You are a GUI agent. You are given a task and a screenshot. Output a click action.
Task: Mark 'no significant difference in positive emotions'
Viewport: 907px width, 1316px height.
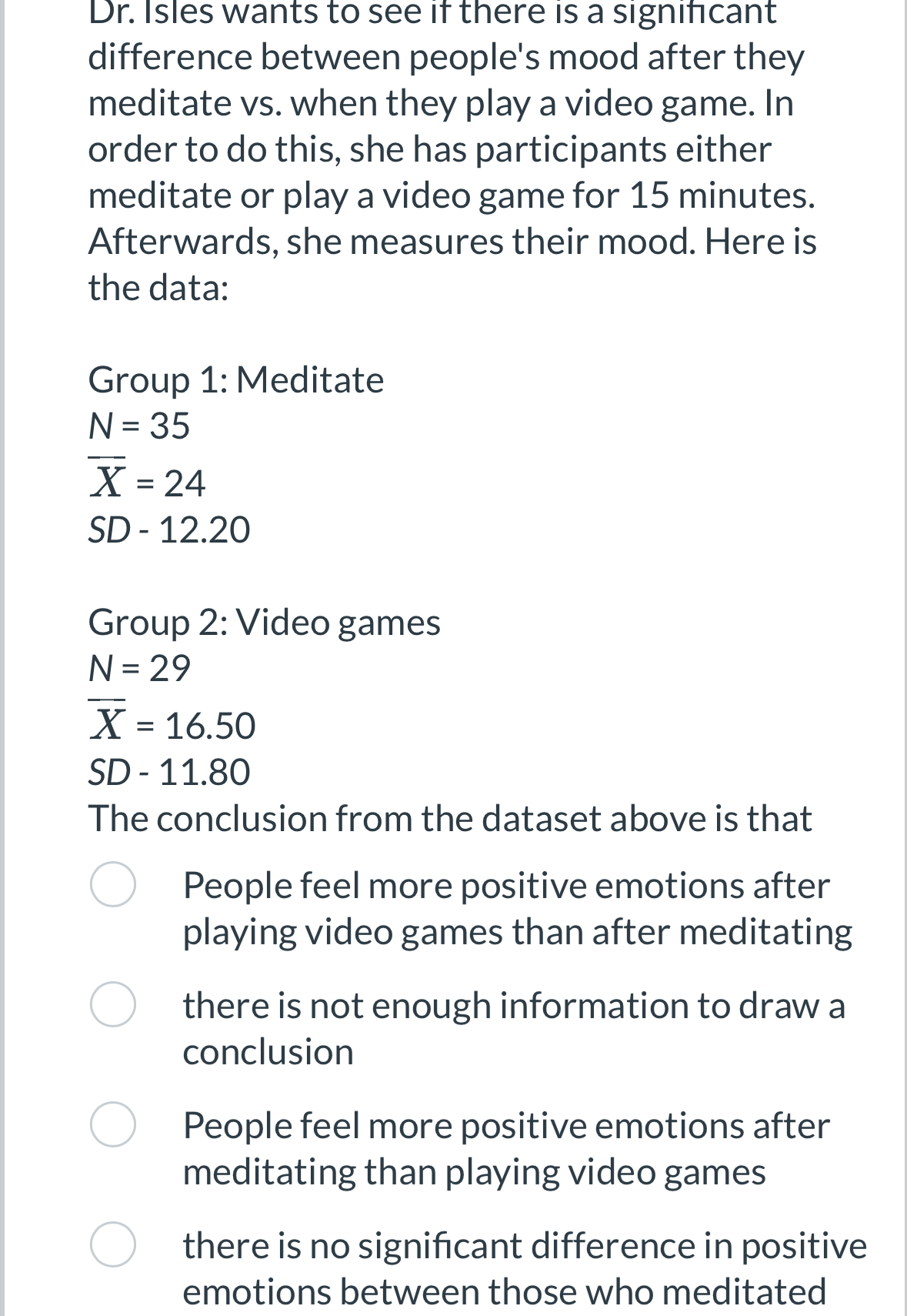(113, 1244)
